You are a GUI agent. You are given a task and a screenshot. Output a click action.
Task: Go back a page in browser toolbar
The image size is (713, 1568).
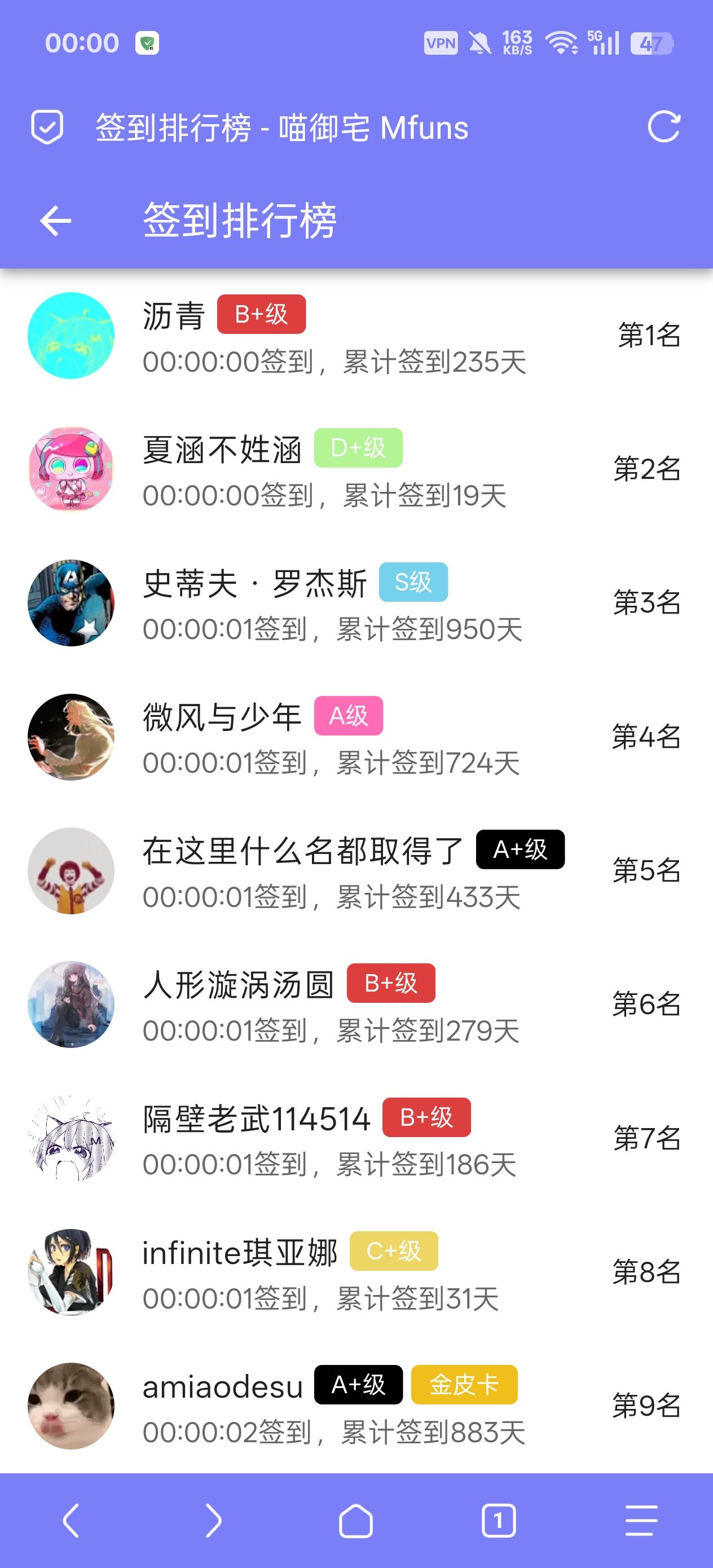point(71,1521)
